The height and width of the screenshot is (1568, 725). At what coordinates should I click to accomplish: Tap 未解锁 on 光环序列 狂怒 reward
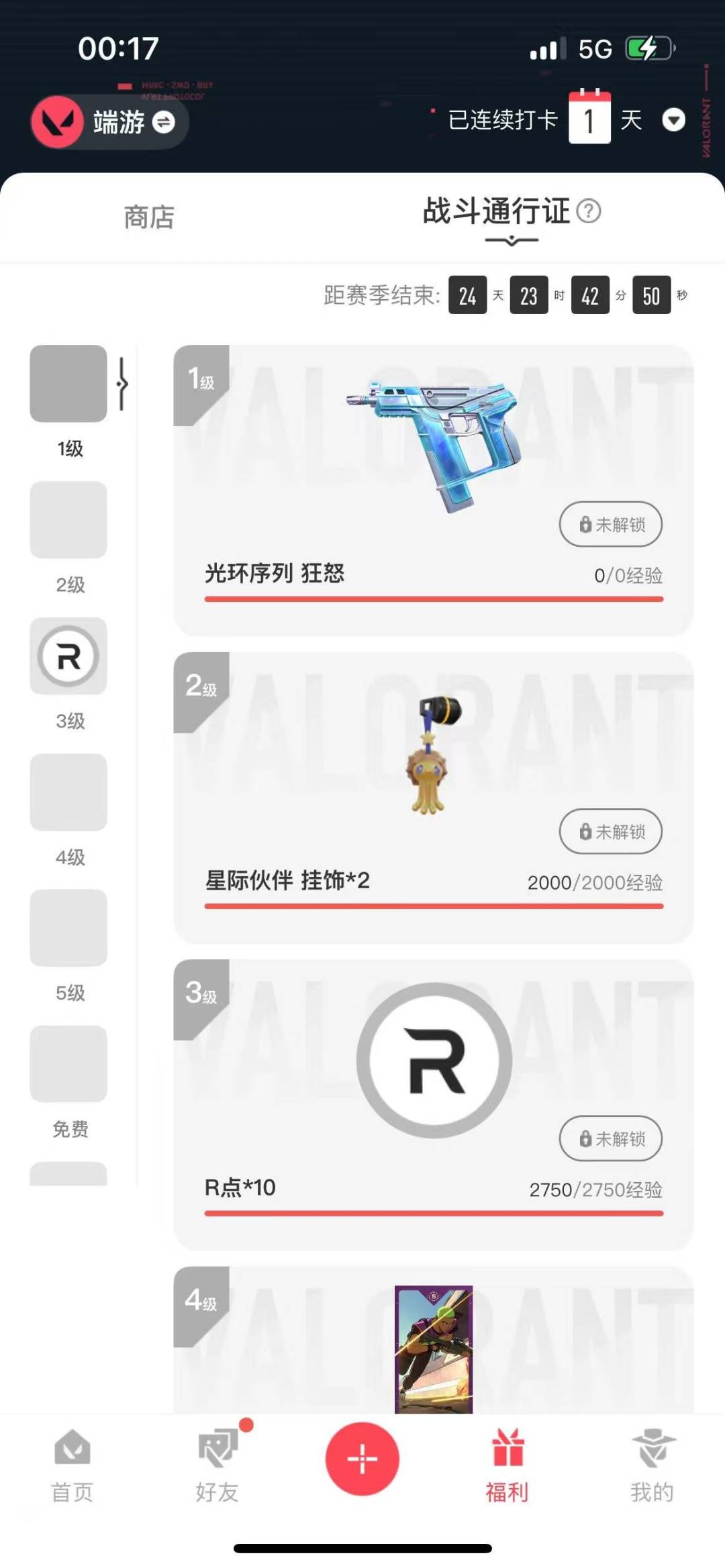click(610, 524)
